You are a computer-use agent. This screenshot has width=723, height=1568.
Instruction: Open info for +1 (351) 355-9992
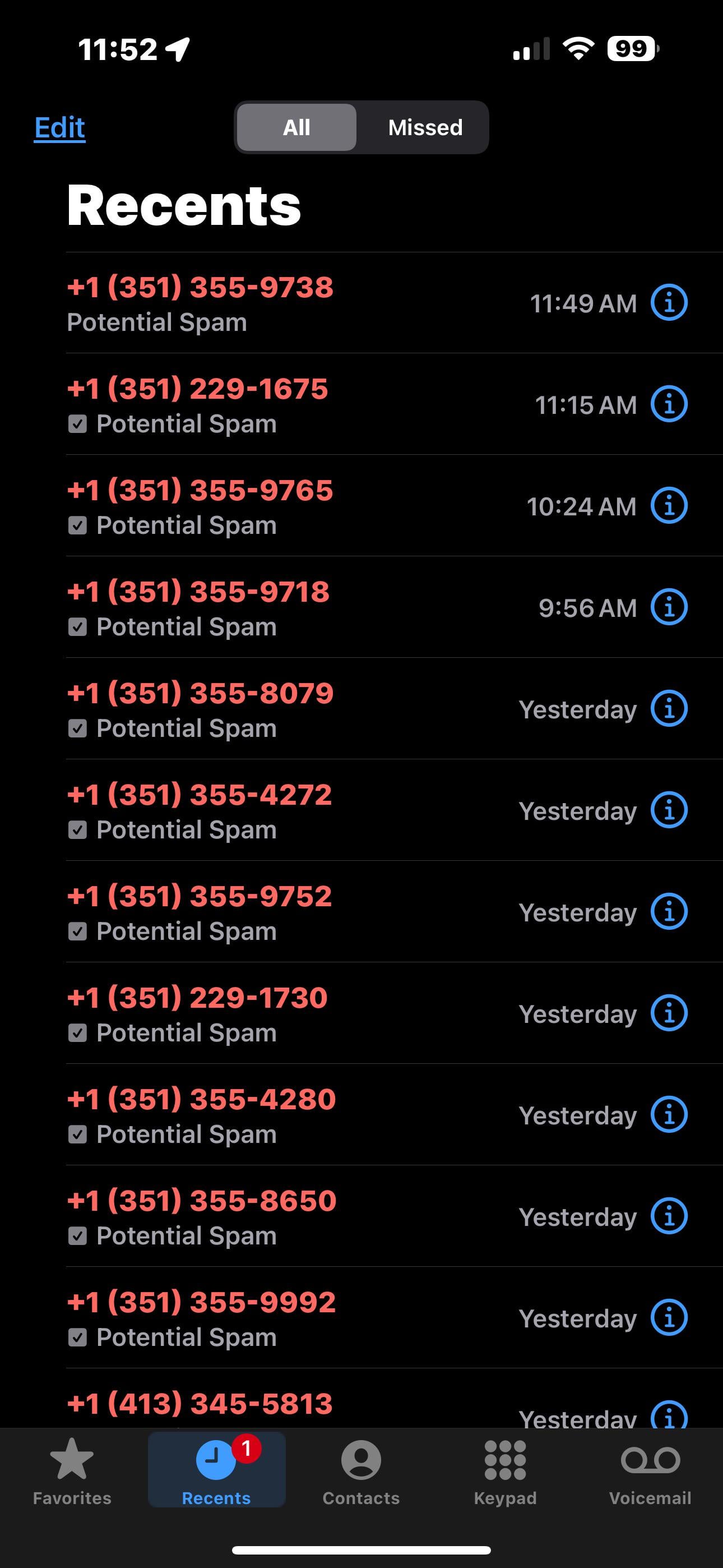tap(669, 1318)
